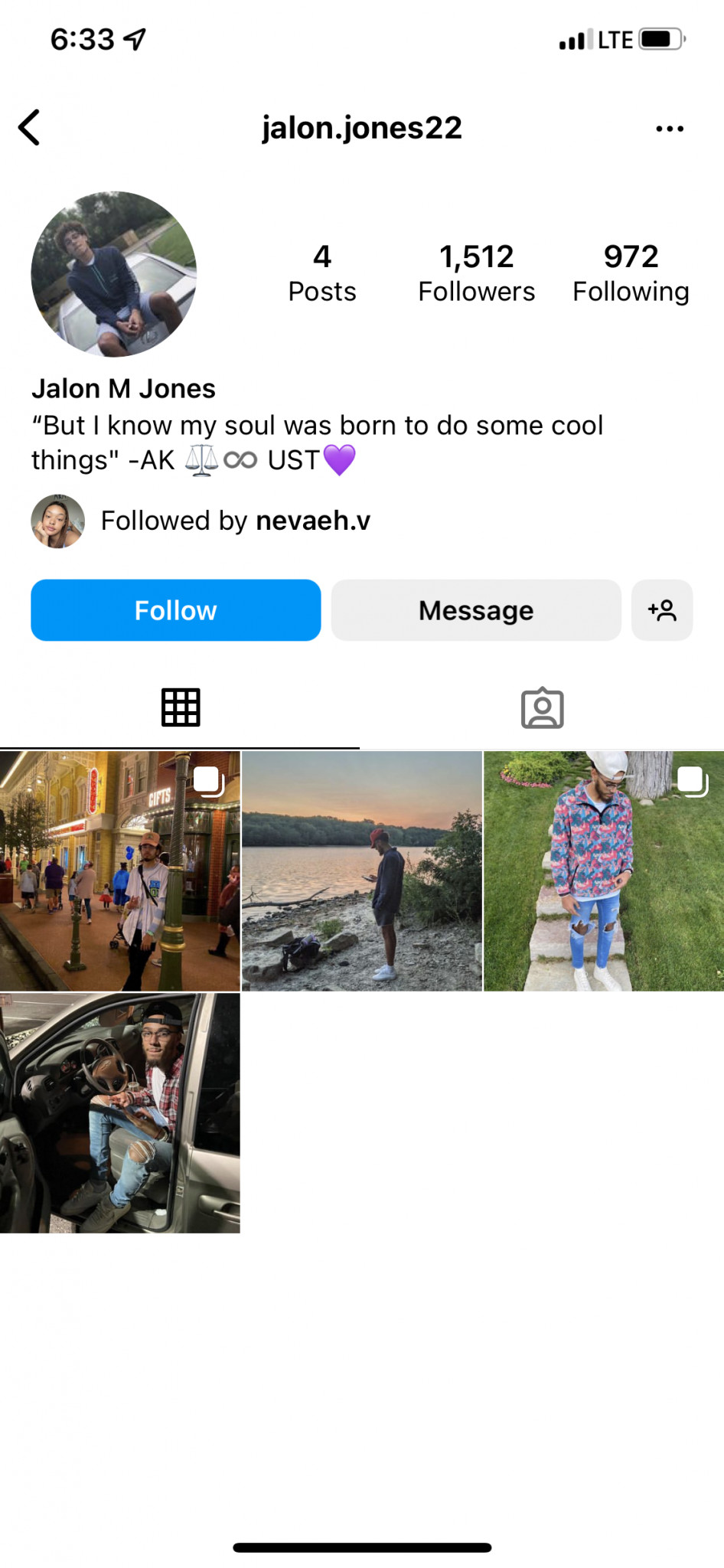Follow jalon.jones22
The width and height of the screenshot is (724, 1568).
pos(176,610)
